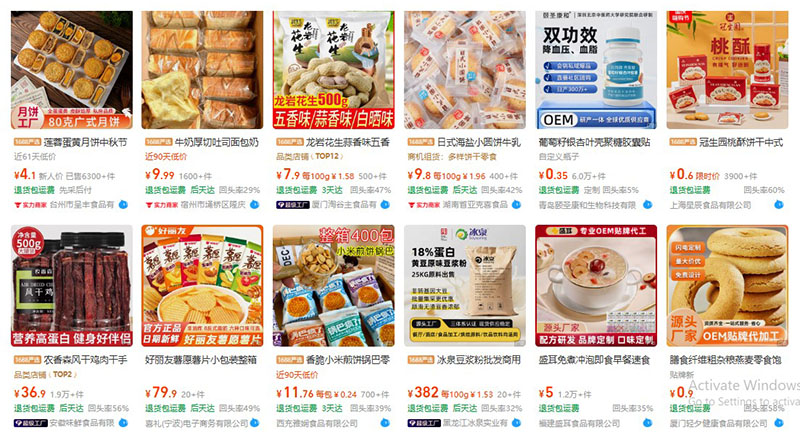The image size is (800, 438).
Task: View the 牛奶厚切吐司面包 product
Action: (202, 70)
